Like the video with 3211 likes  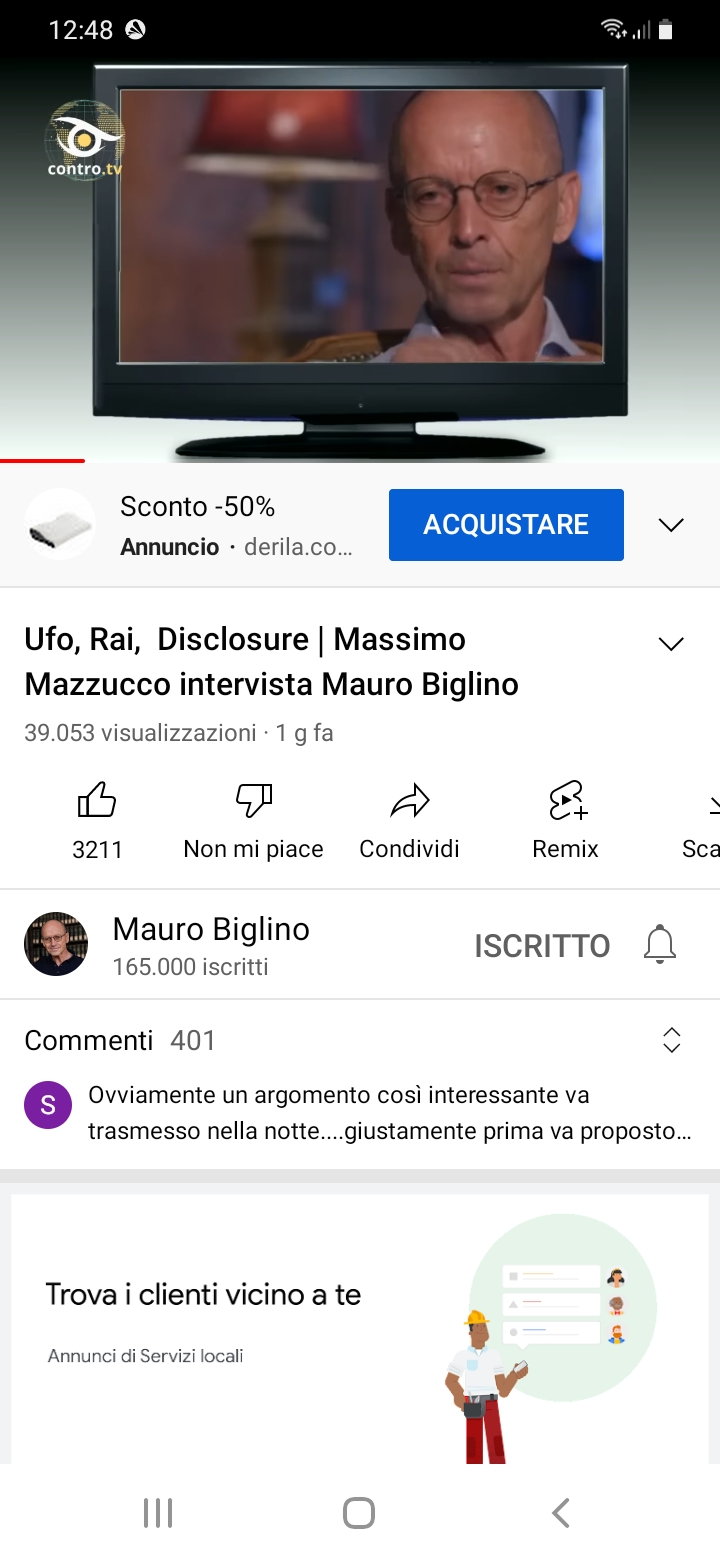97,822
